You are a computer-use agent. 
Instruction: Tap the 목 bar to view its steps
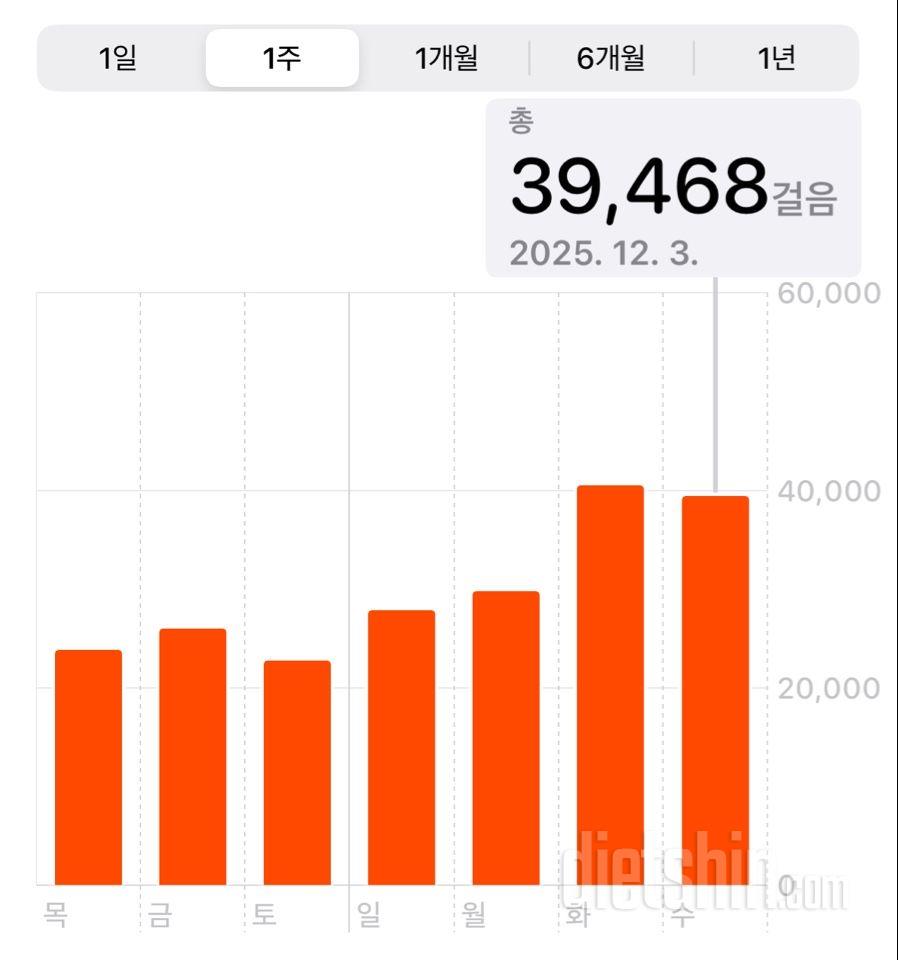(x=88, y=767)
